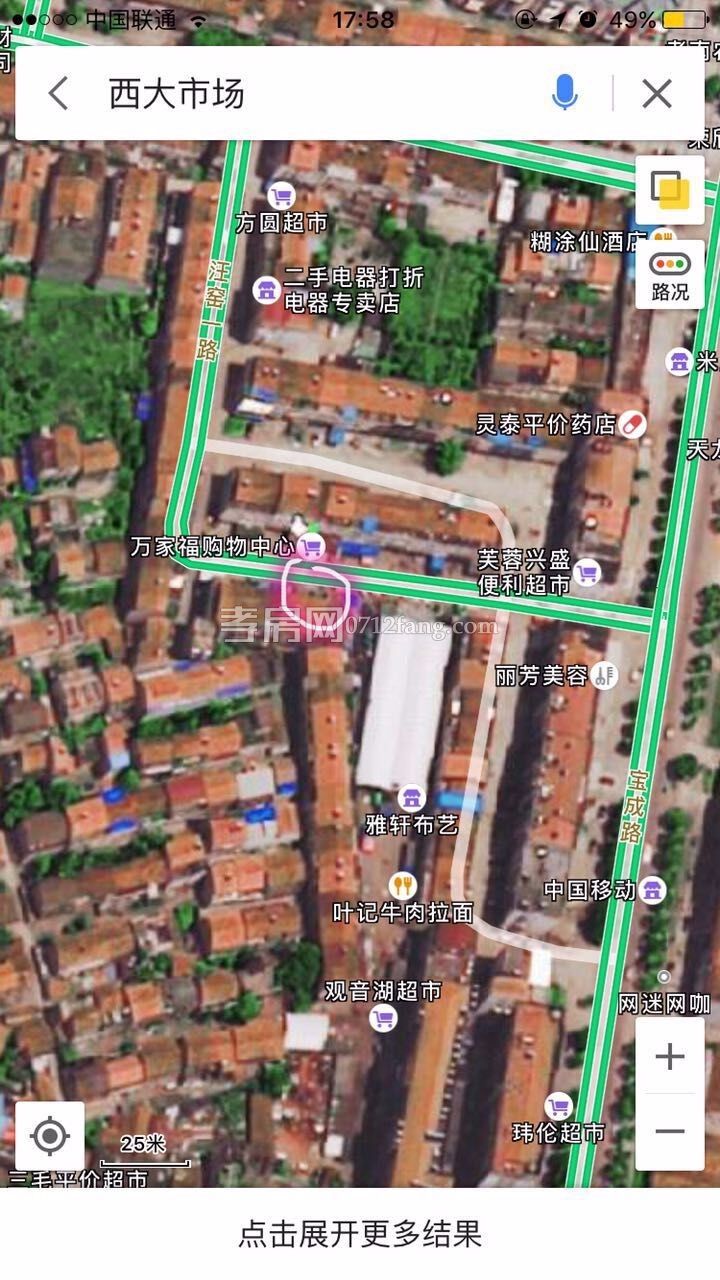Zoom in on the map
This screenshot has width=720, height=1280.
669,1056
